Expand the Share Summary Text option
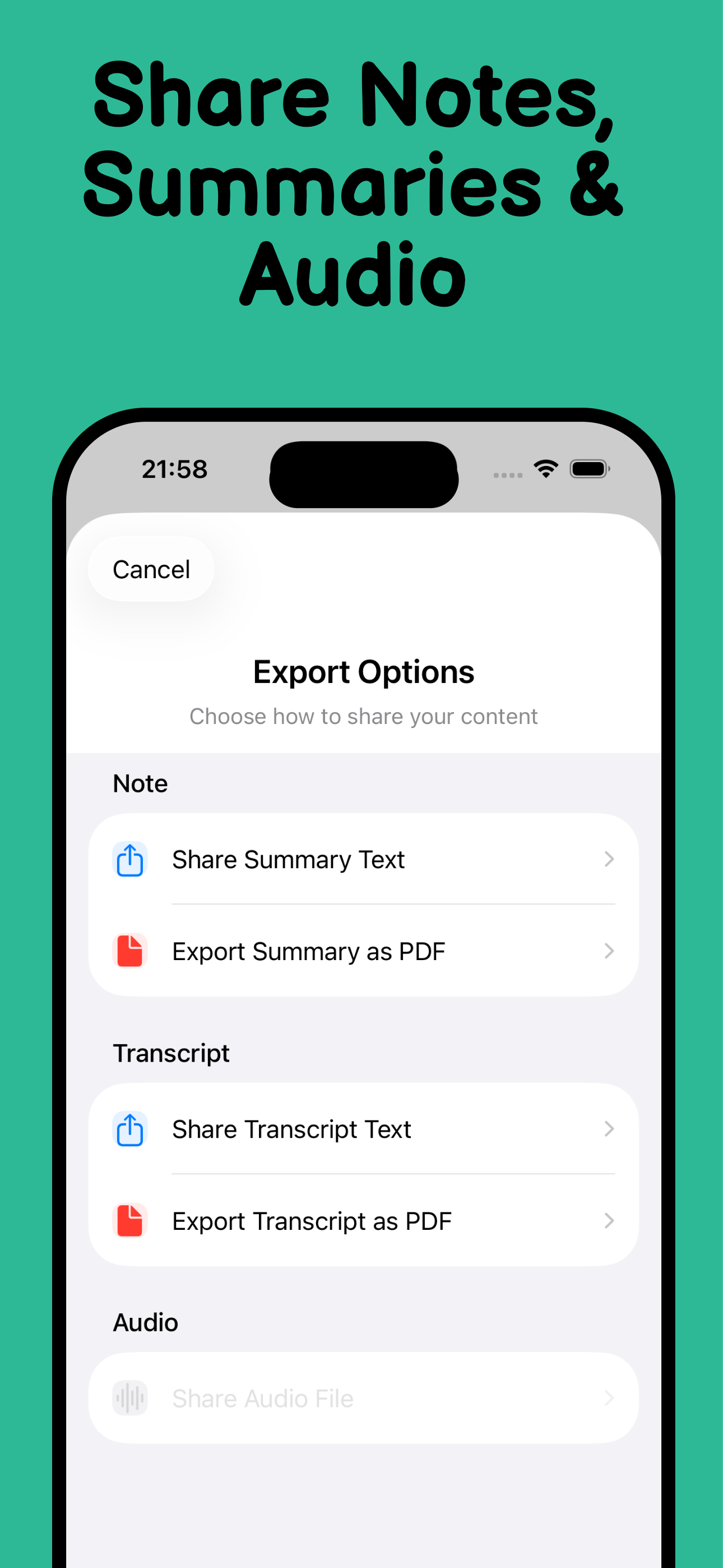Viewport: 723px width, 1568px height. pyautogui.click(x=609, y=859)
